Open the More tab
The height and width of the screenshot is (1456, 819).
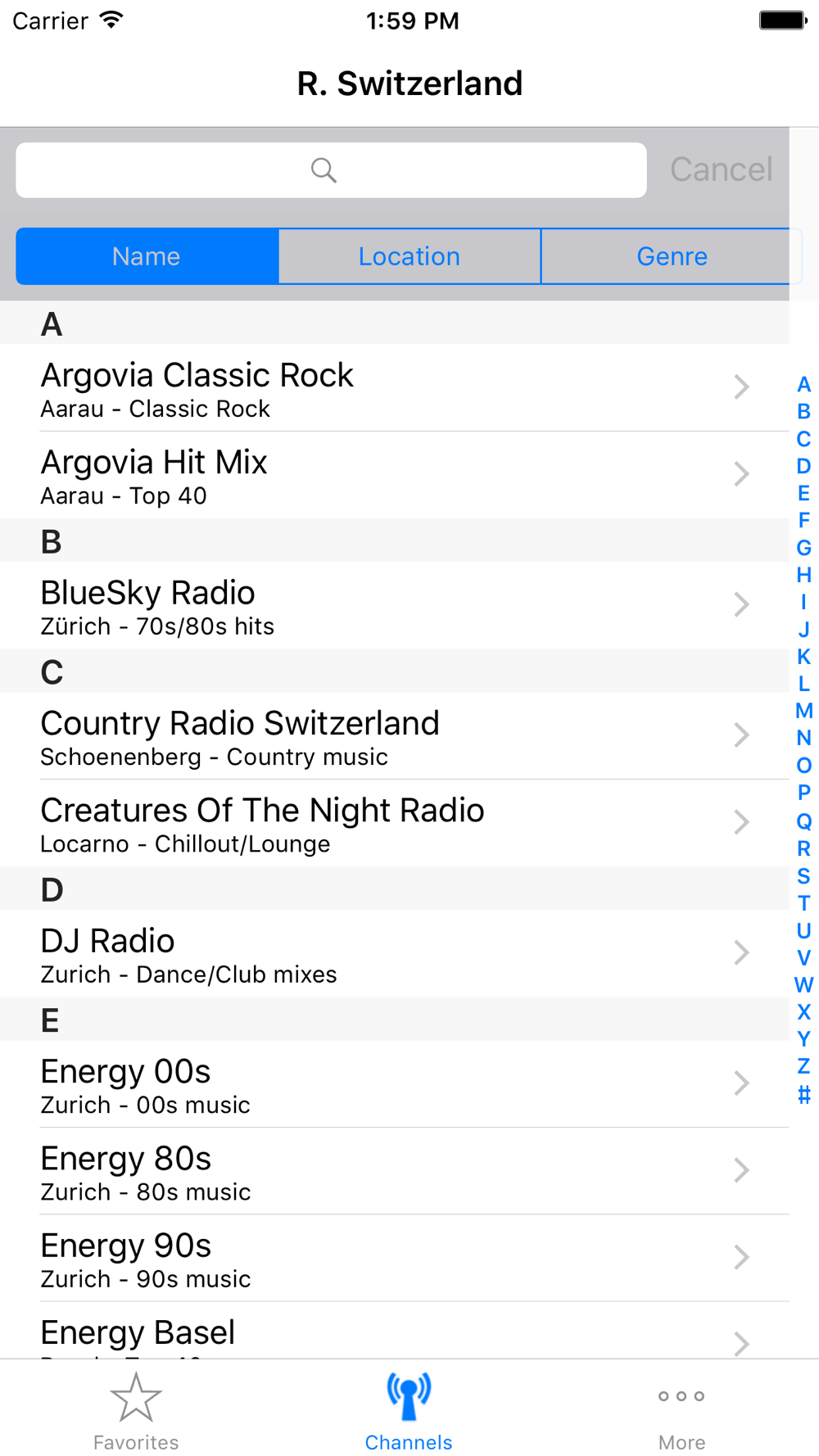(x=681, y=1411)
